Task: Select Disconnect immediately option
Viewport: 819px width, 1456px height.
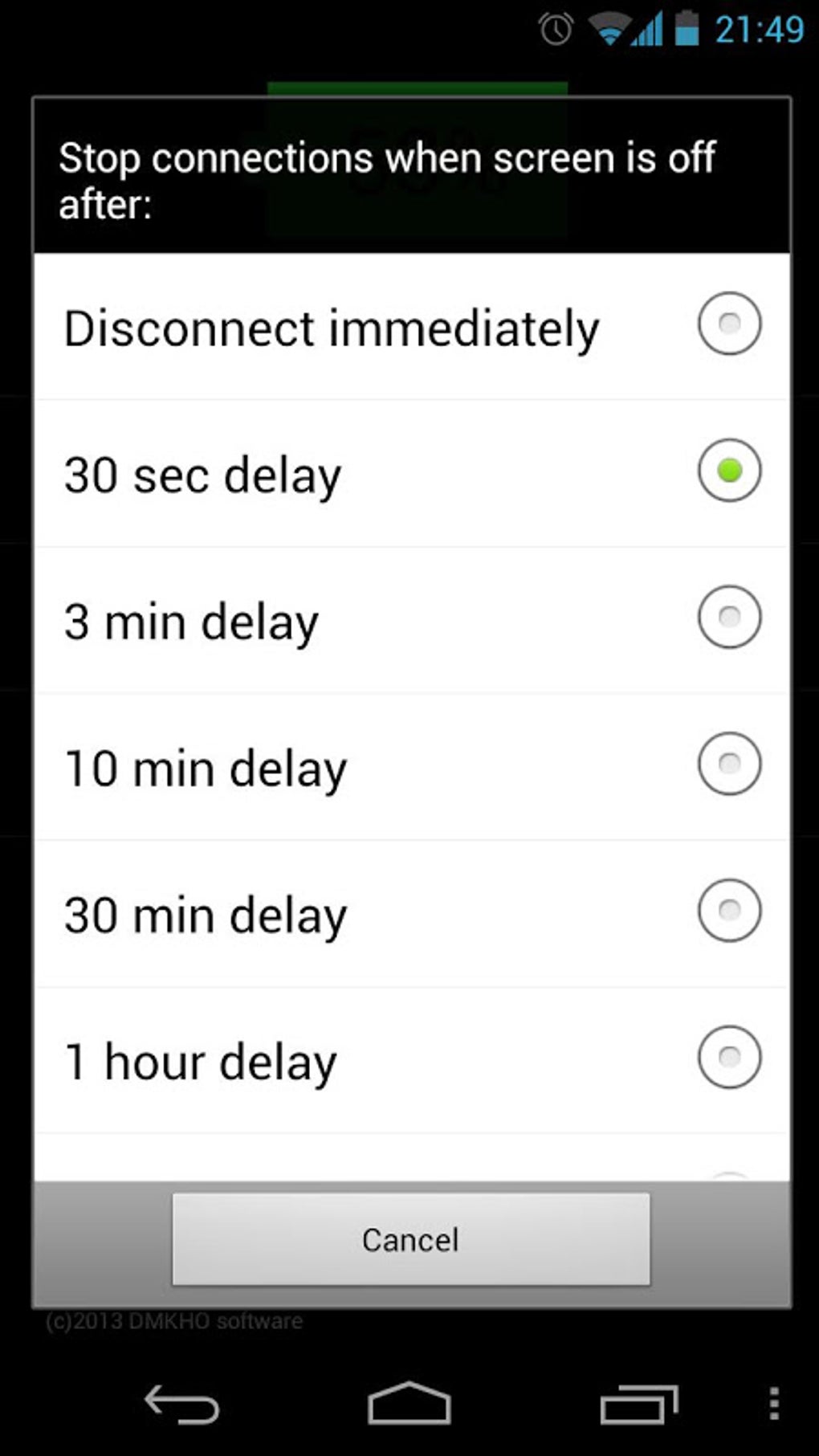Action: click(728, 324)
